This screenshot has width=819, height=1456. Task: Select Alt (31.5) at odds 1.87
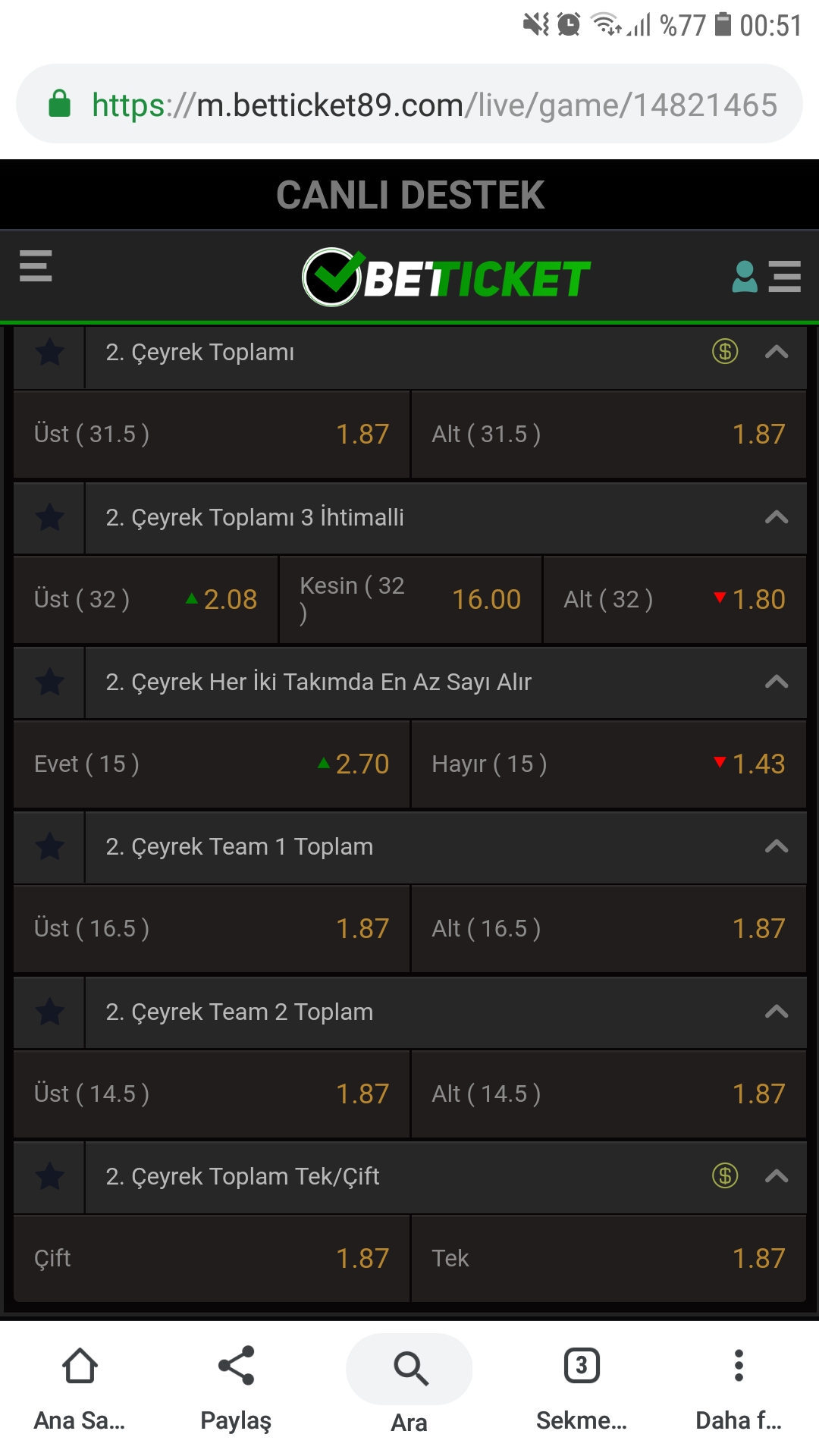[608, 435]
